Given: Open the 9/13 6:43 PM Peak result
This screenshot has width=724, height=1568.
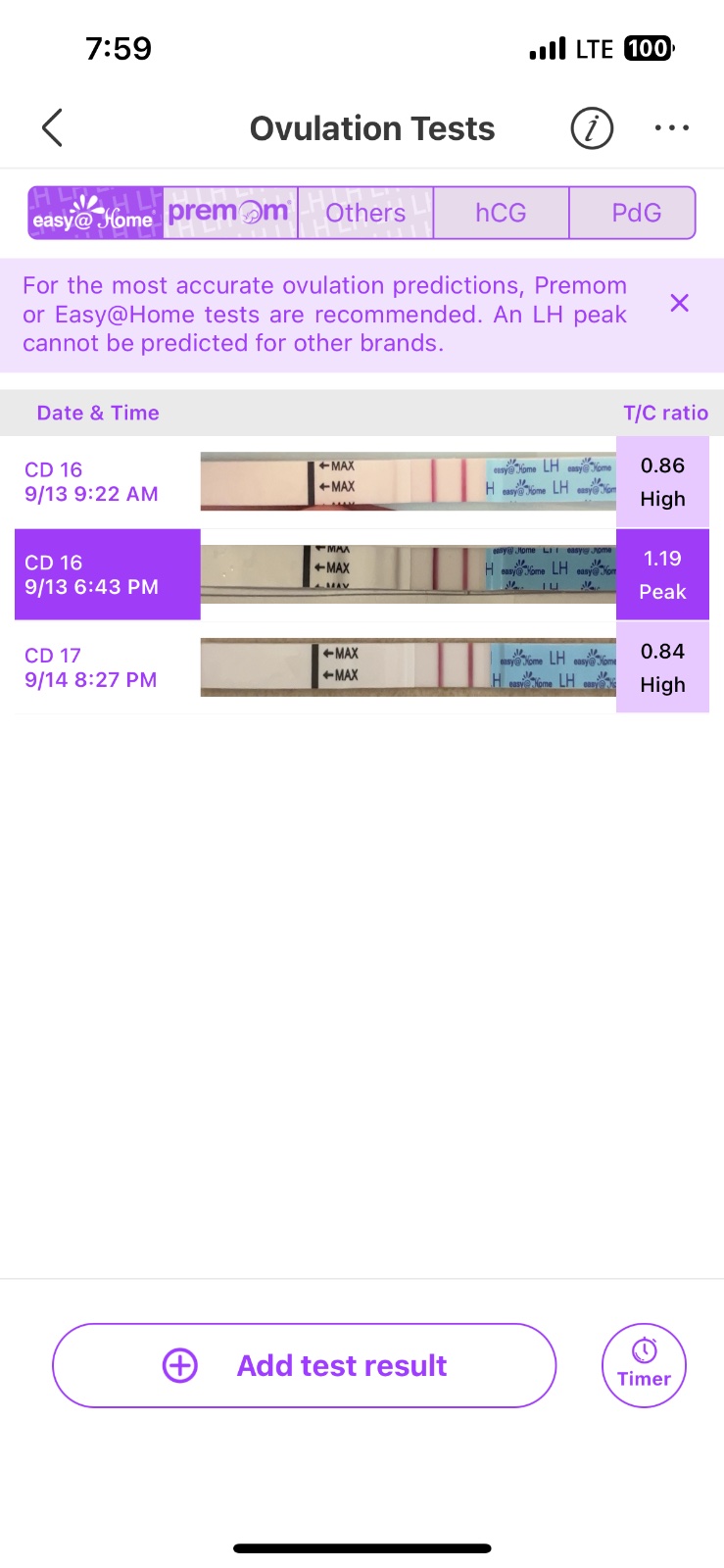Looking at the screenshot, I should point(362,575).
